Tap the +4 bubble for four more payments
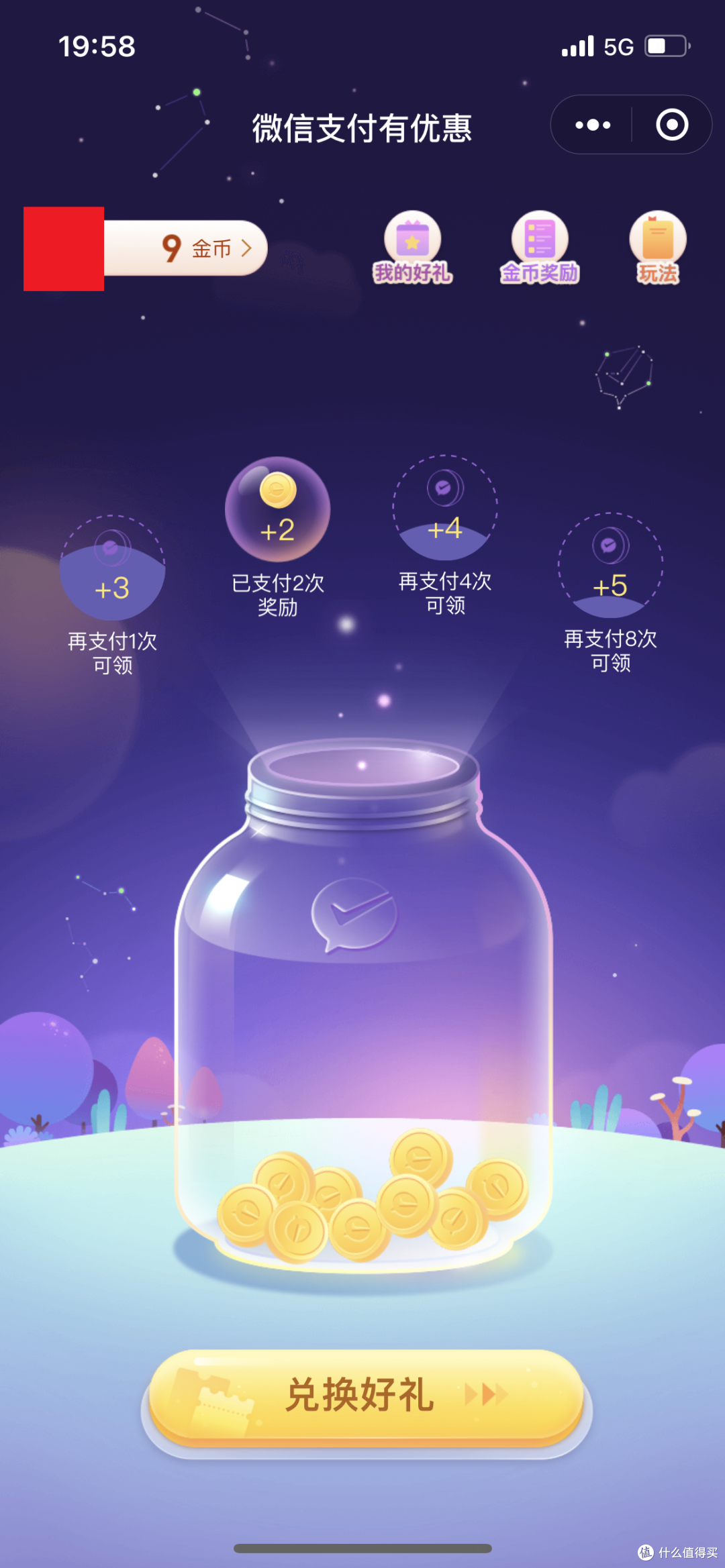 click(445, 508)
